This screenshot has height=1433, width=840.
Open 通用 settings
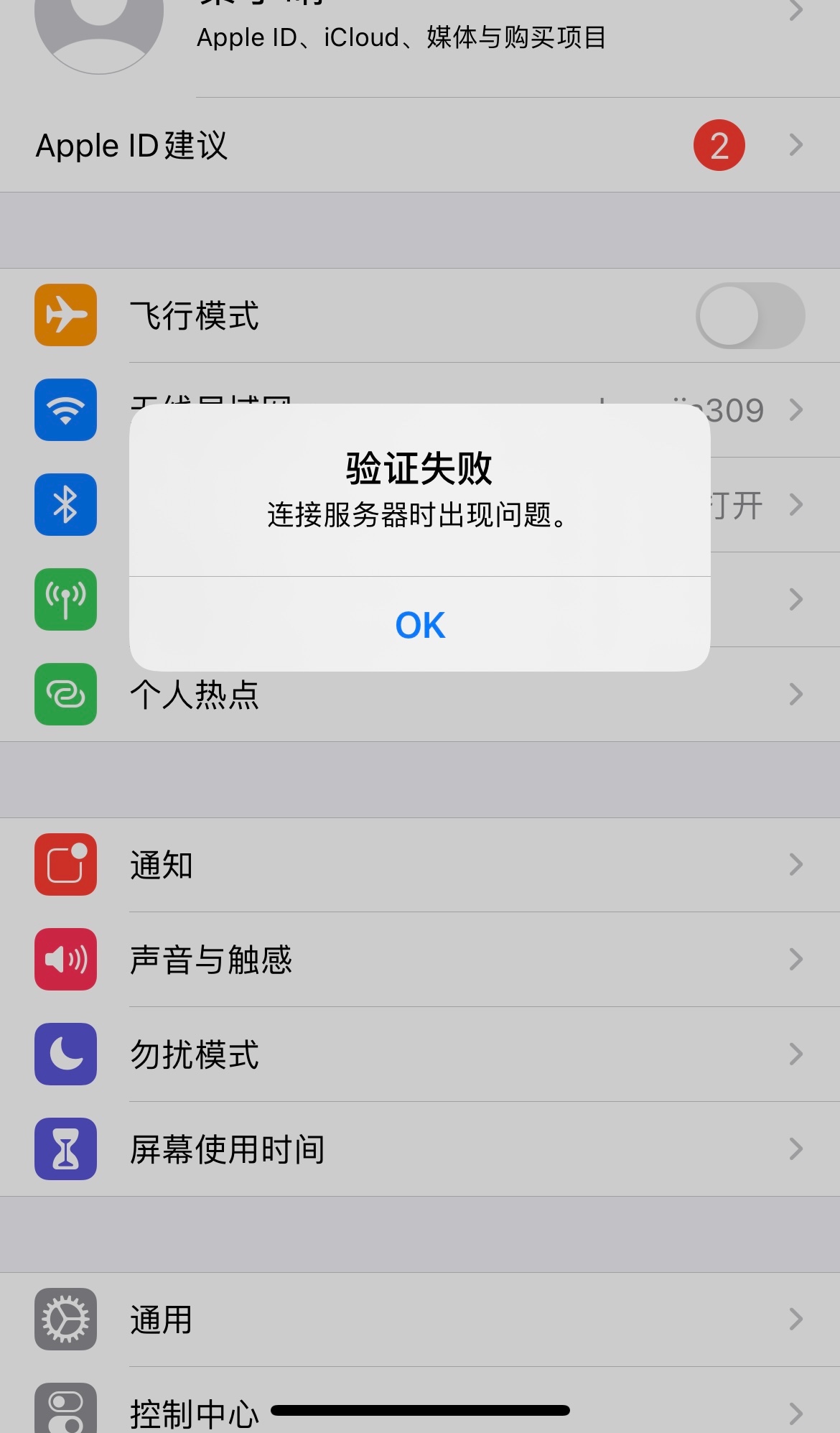(420, 1319)
